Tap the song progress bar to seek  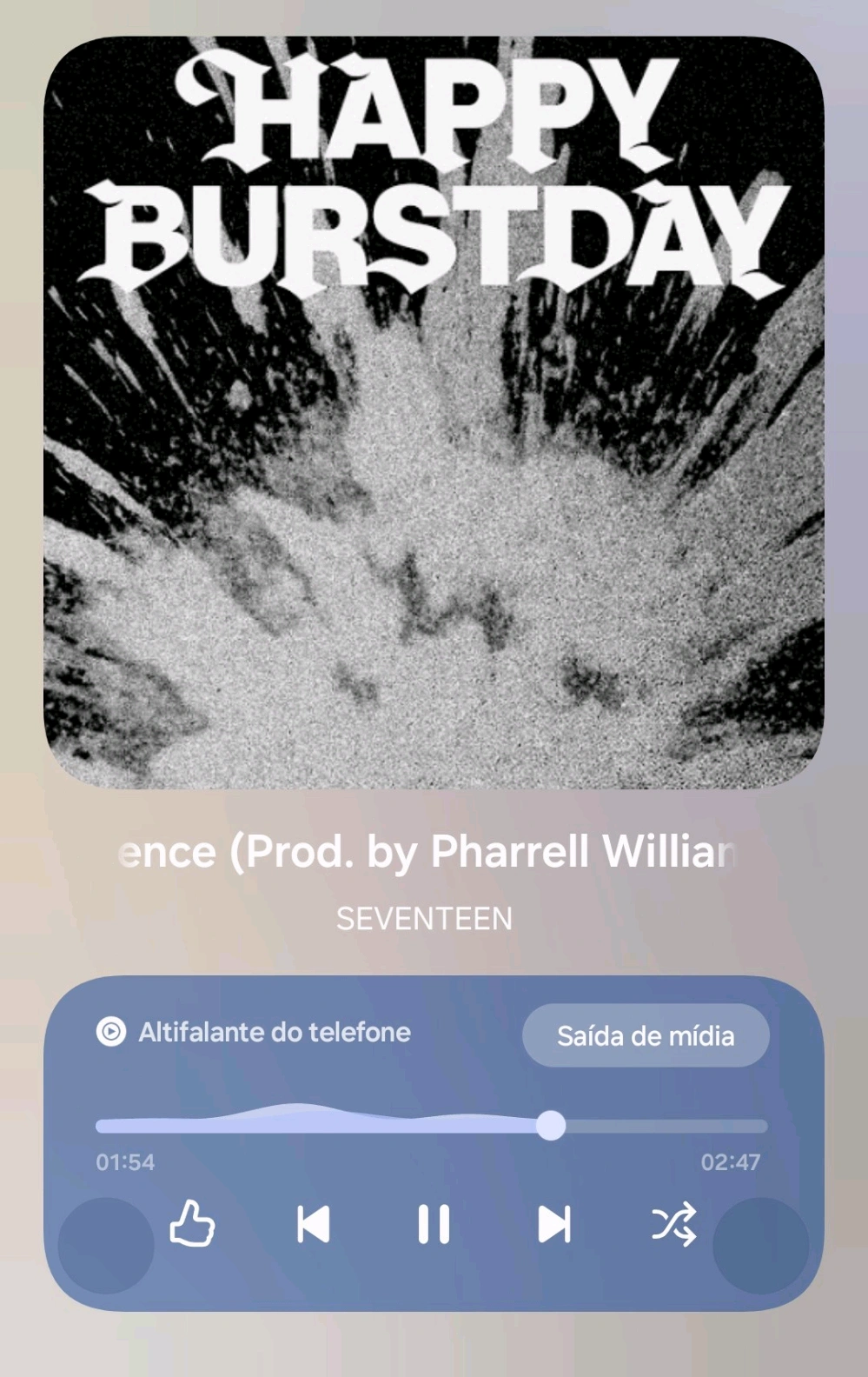[x=431, y=1126]
